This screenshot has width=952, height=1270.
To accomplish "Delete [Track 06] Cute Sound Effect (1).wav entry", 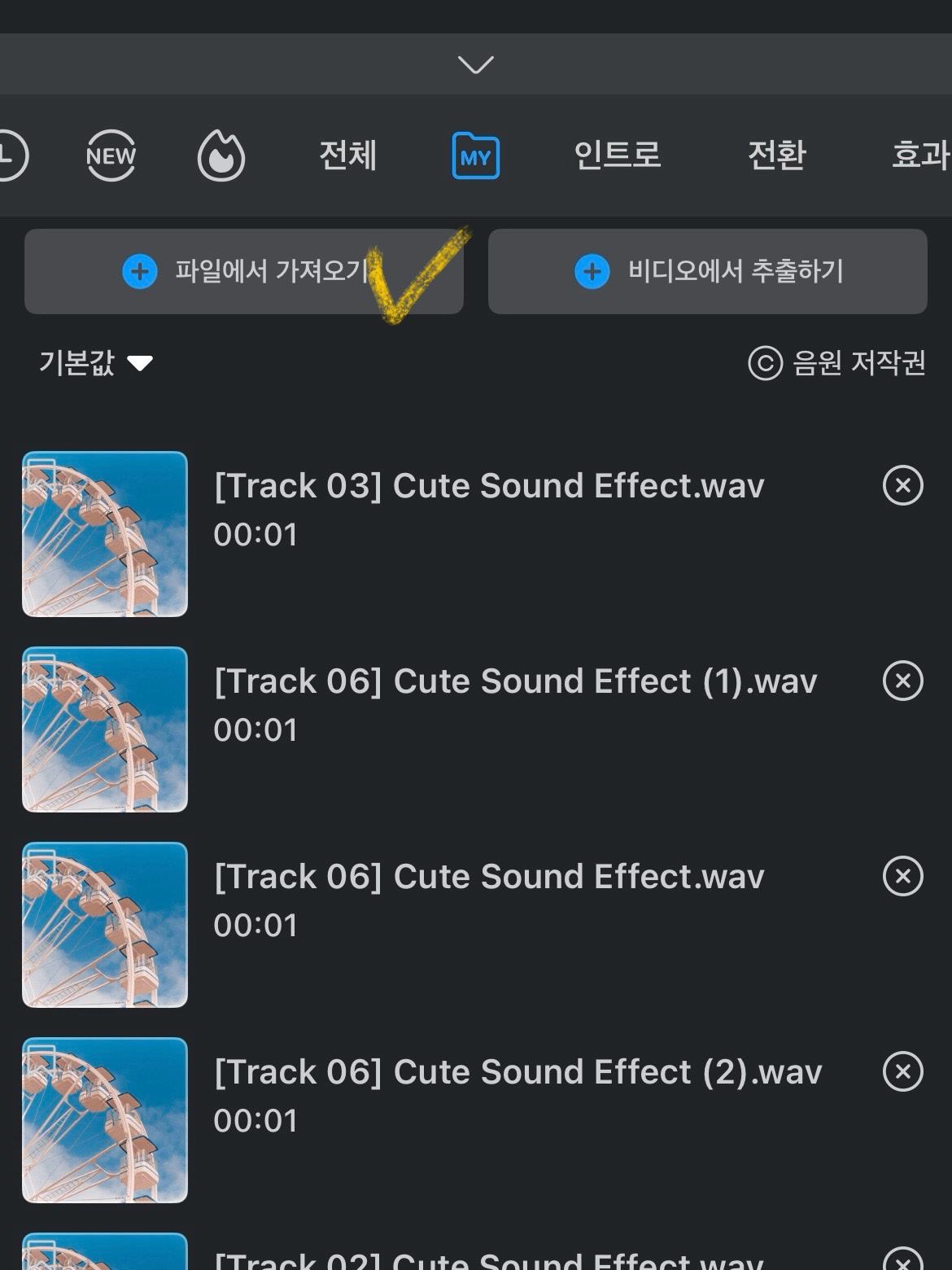I will [902, 681].
